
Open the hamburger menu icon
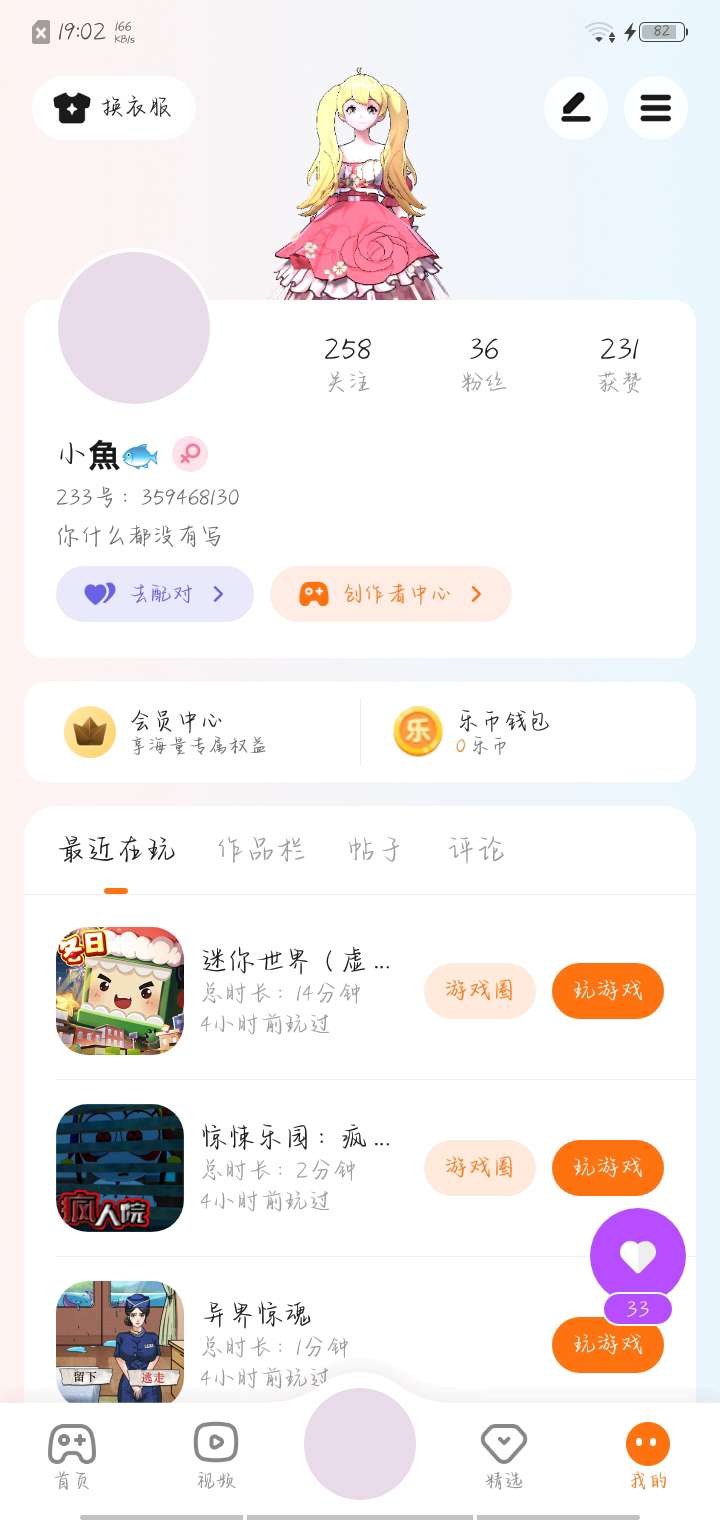click(x=656, y=108)
